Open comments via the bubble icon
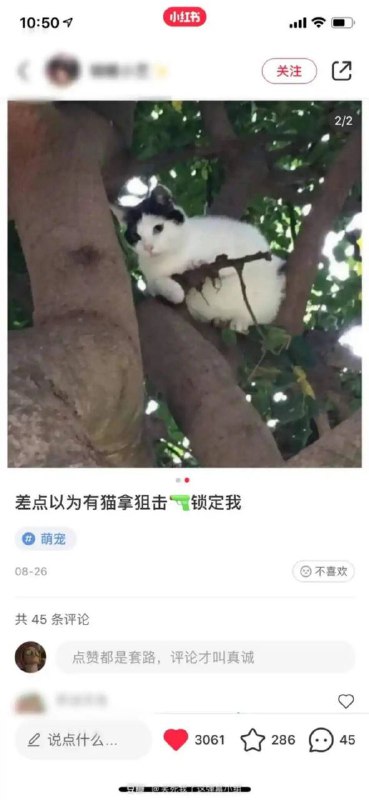Screen dimensions: 369x800 pos(321,740)
